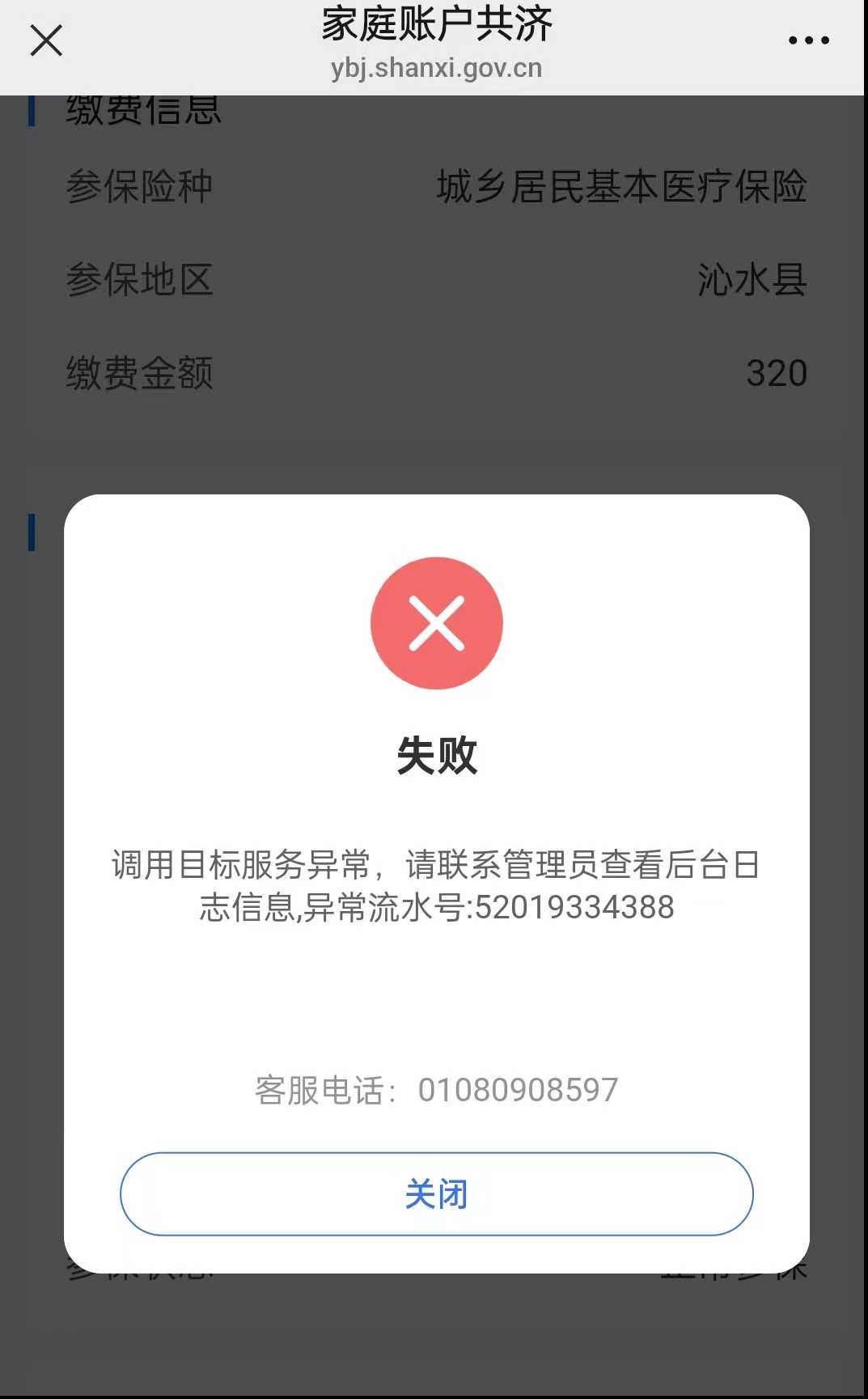
Task: Call customer service number 01080908597
Action: click(518, 1090)
